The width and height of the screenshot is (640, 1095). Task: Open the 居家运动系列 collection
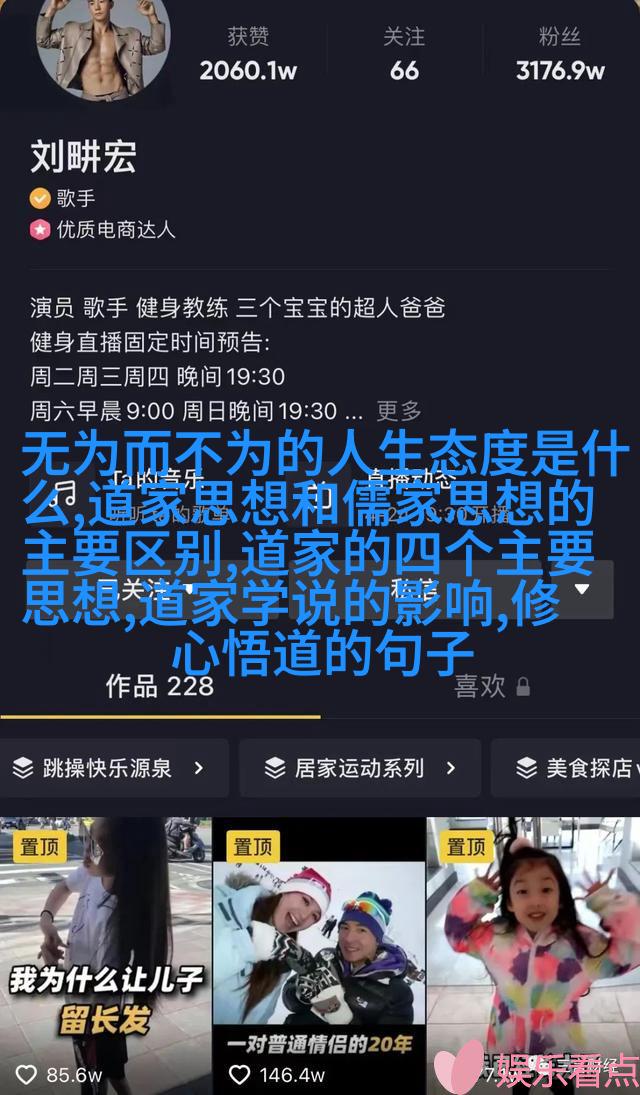[x=360, y=768]
